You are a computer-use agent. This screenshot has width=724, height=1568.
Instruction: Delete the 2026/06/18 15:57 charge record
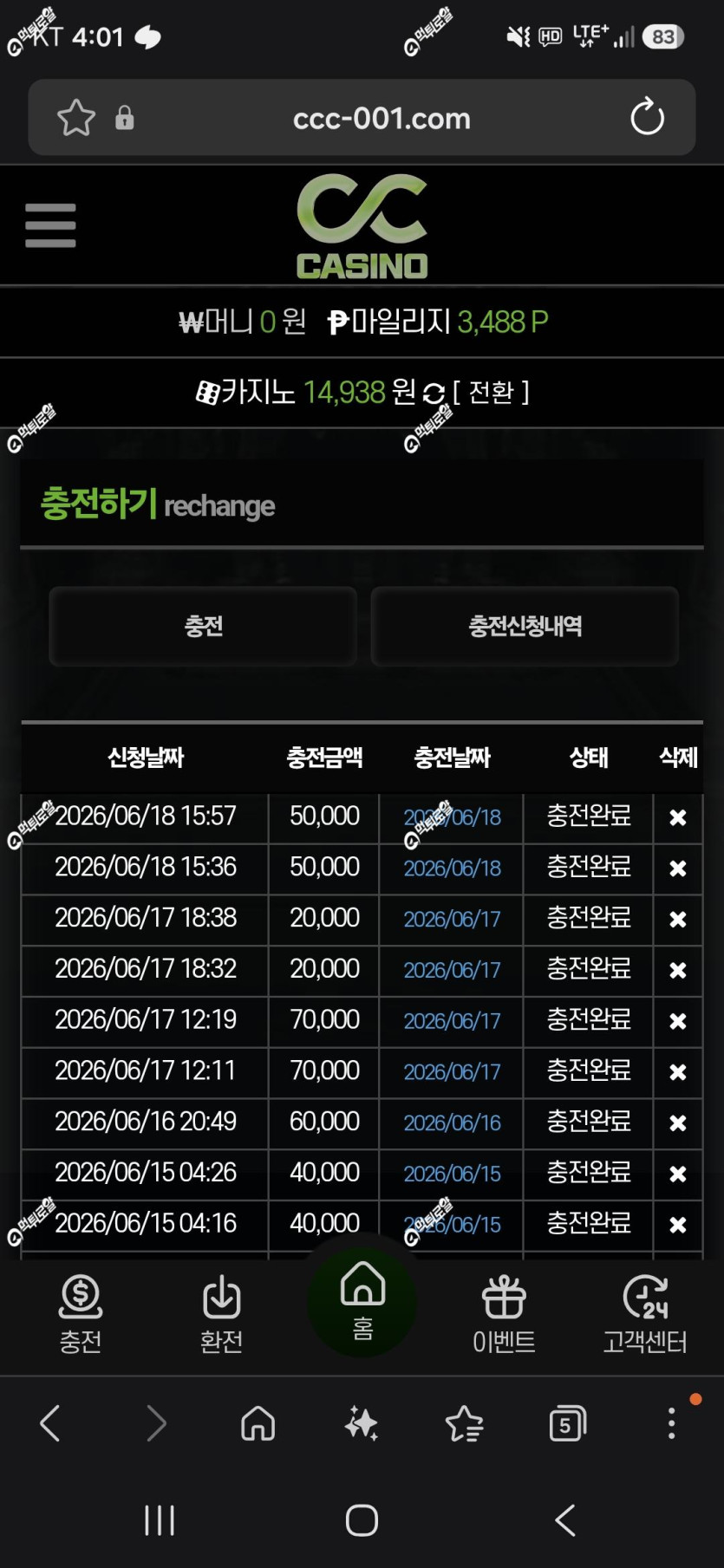pyautogui.click(x=678, y=817)
